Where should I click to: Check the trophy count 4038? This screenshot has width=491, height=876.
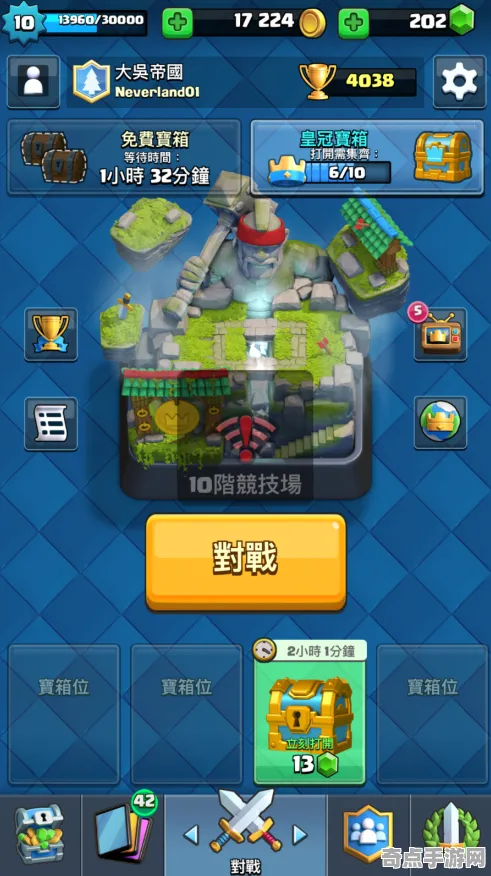click(370, 81)
